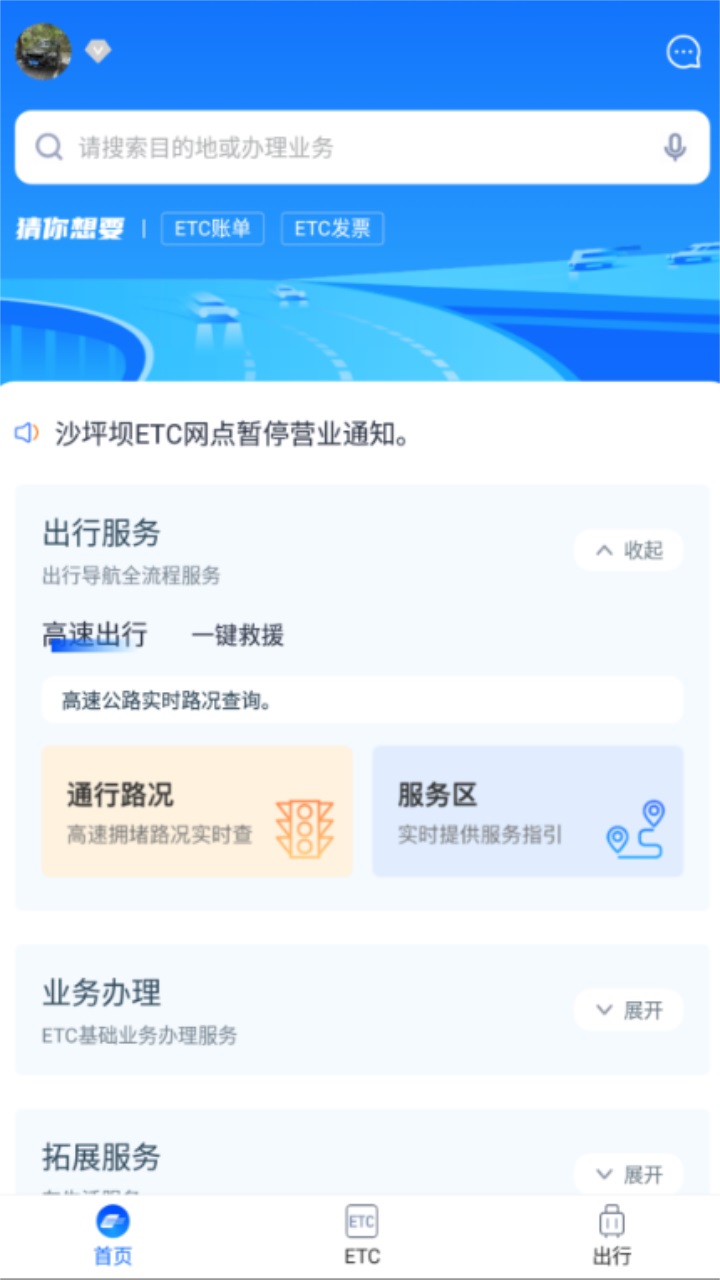Expand the 拓展服务 section
The height and width of the screenshot is (1280, 720).
[629, 1175]
